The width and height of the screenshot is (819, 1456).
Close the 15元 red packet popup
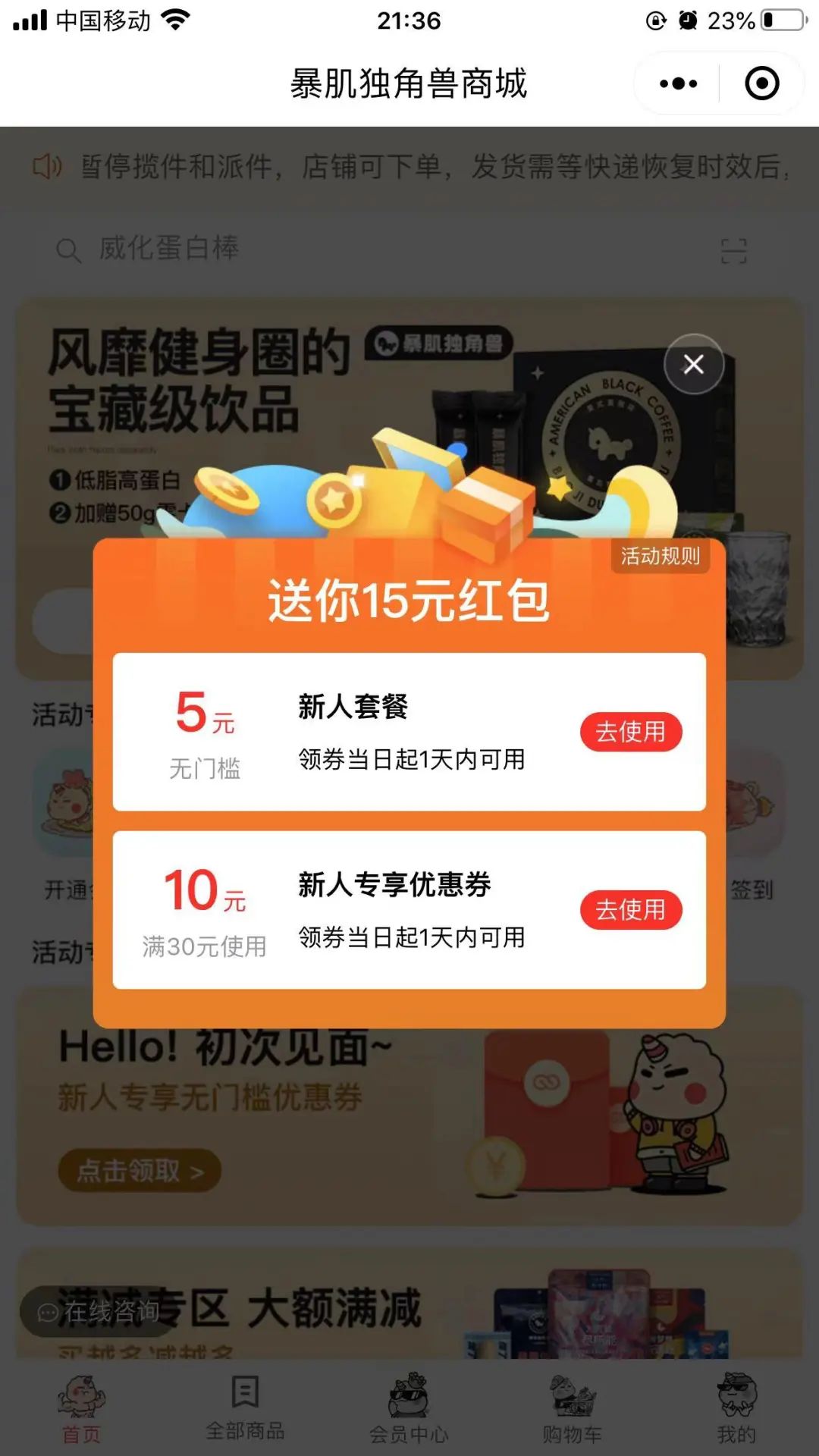click(693, 365)
